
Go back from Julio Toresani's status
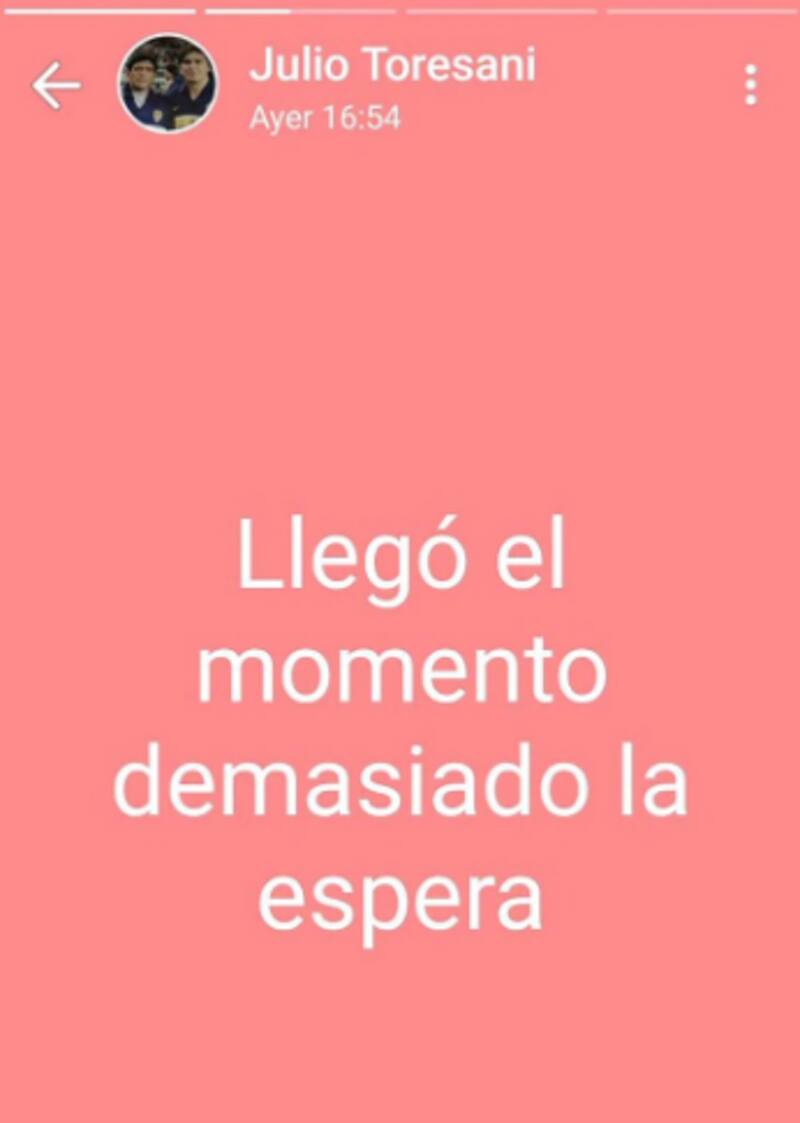[x=55, y=87]
